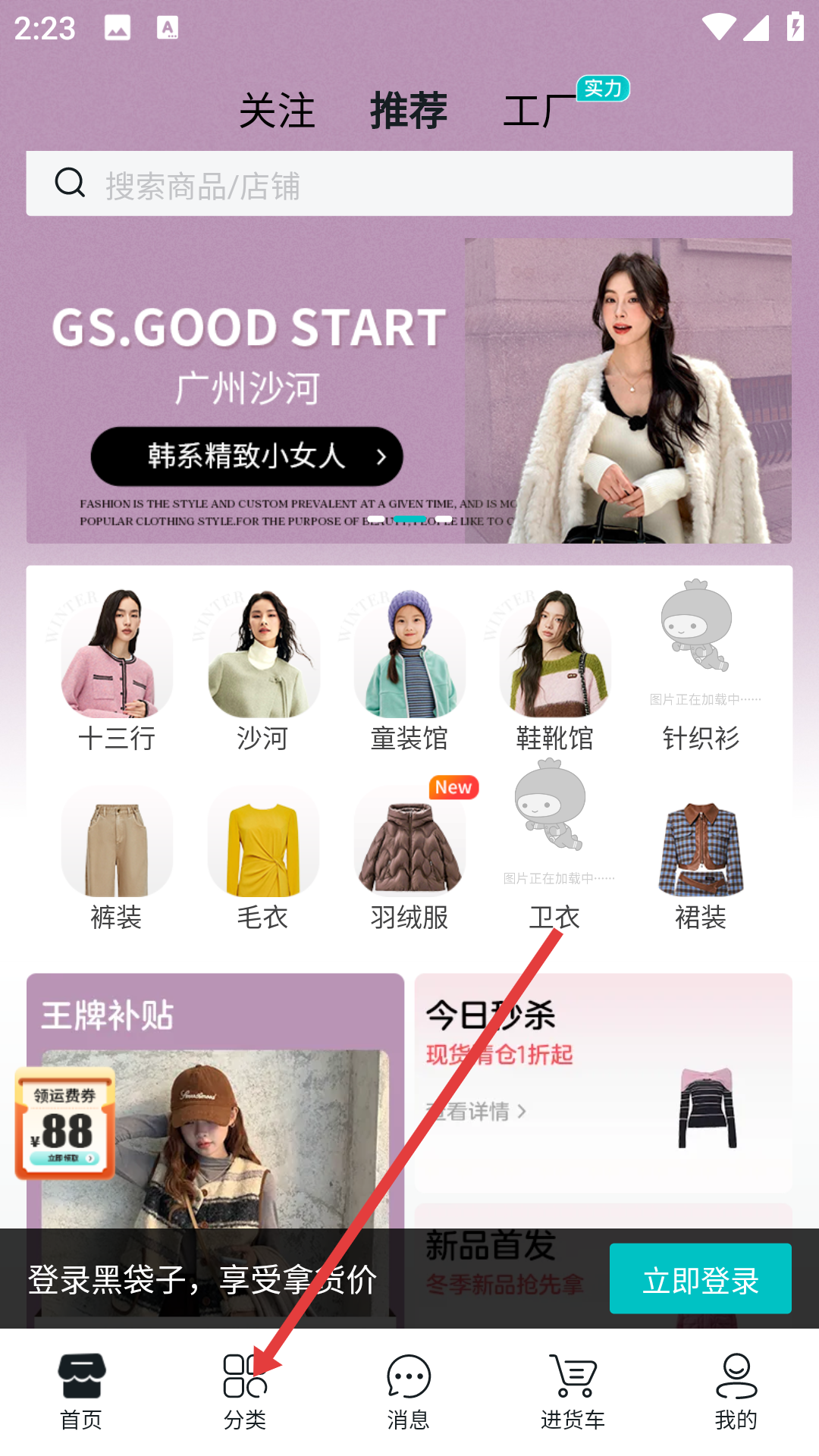
Task: Browse the 童装馆 category
Action: click(x=409, y=671)
